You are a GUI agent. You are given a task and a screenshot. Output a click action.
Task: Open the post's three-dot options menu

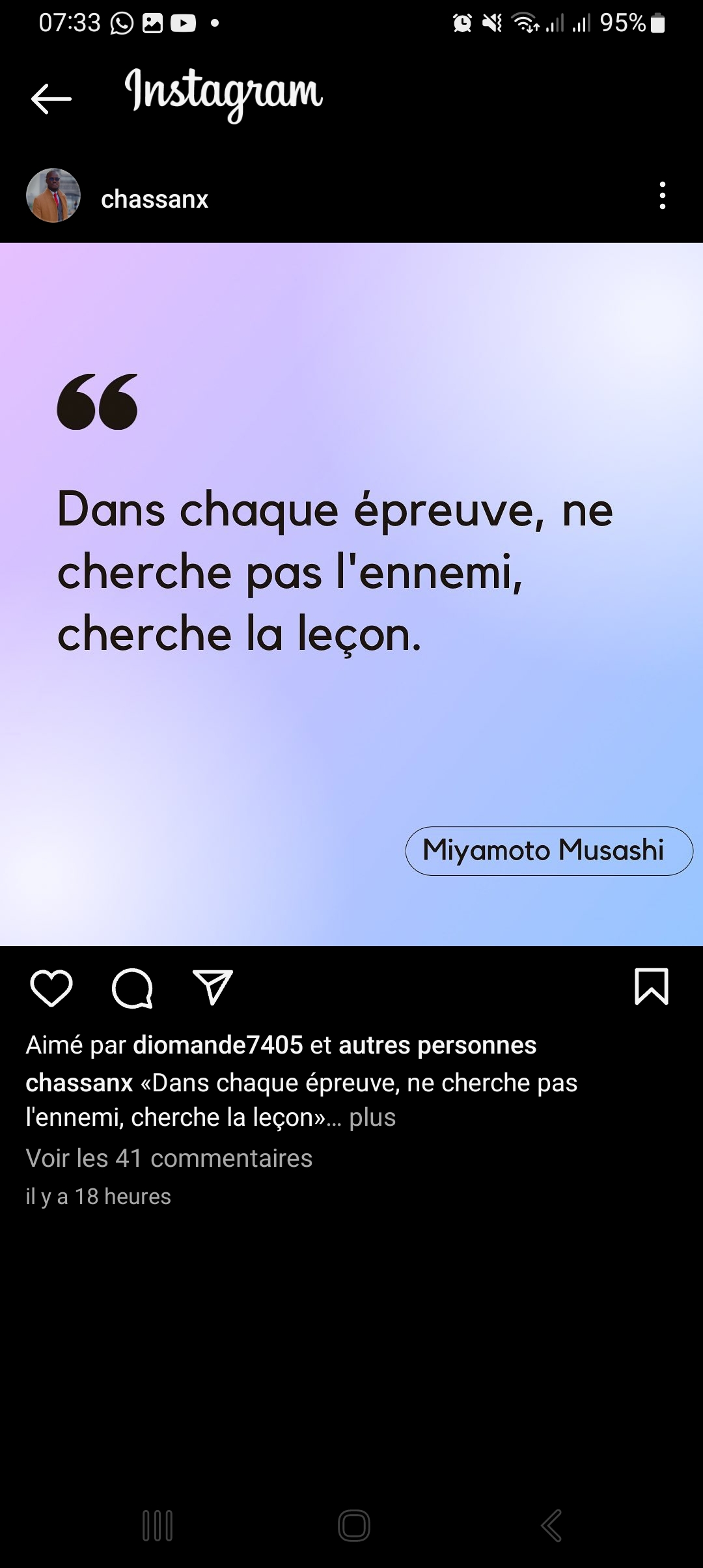click(x=662, y=196)
